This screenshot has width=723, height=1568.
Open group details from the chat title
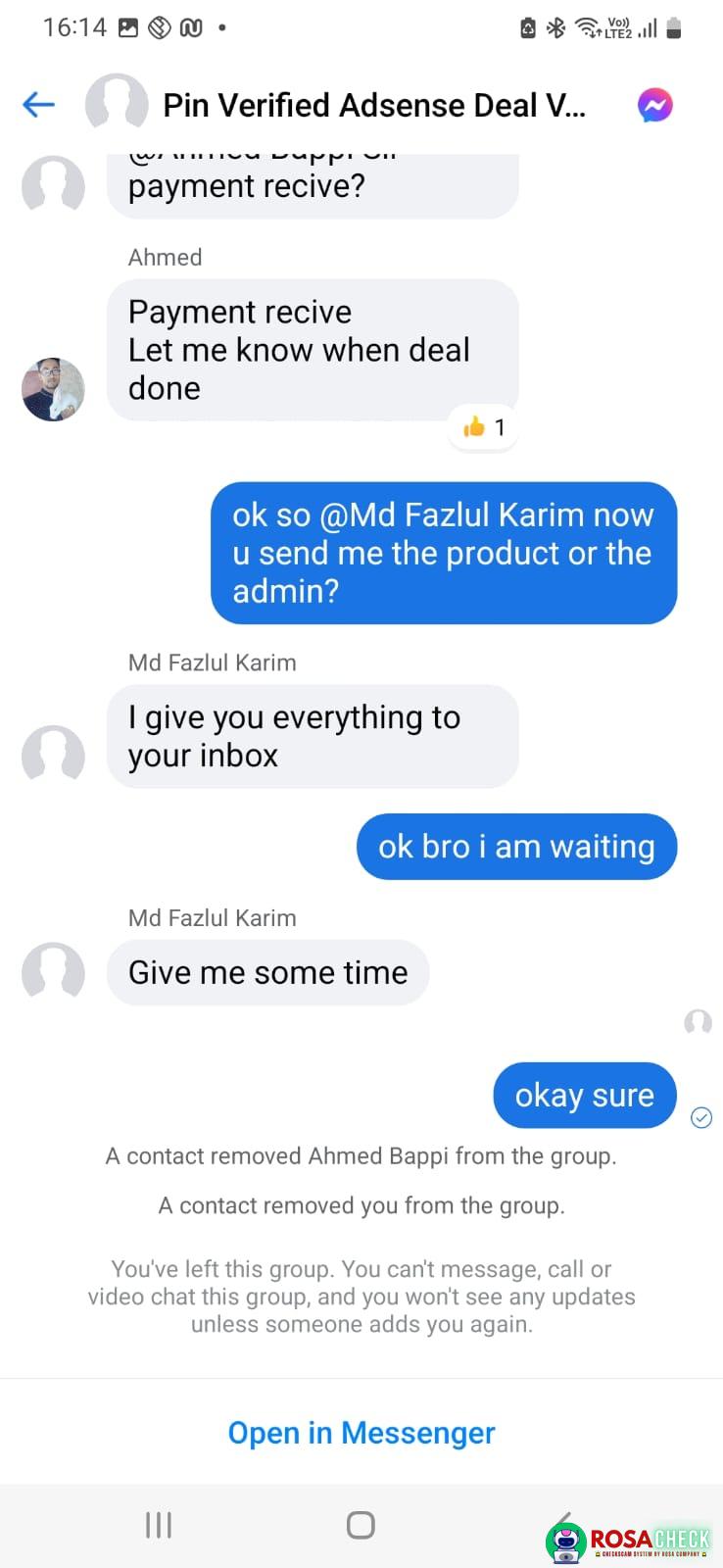coord(373,105)
